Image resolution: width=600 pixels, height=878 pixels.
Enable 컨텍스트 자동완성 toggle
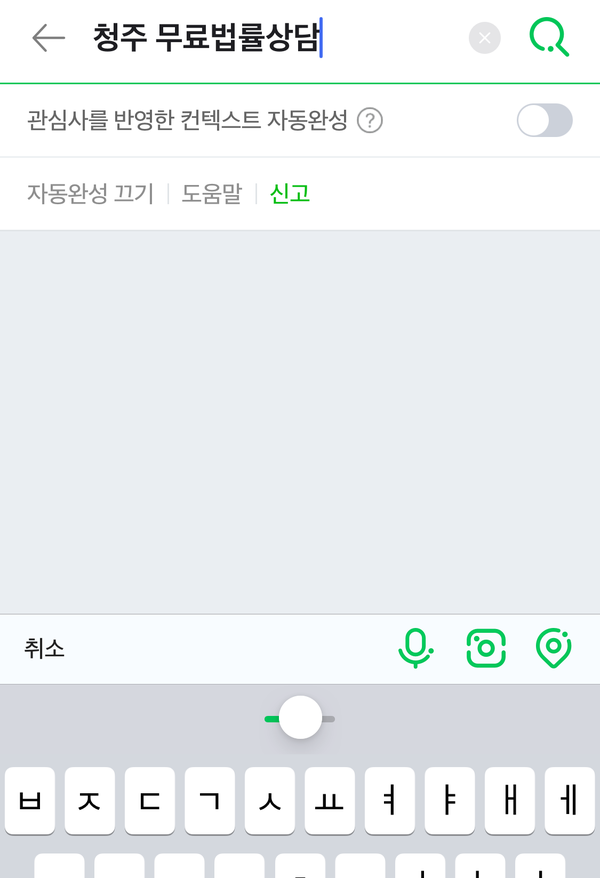pyautogui.click(x=545, y=120)
